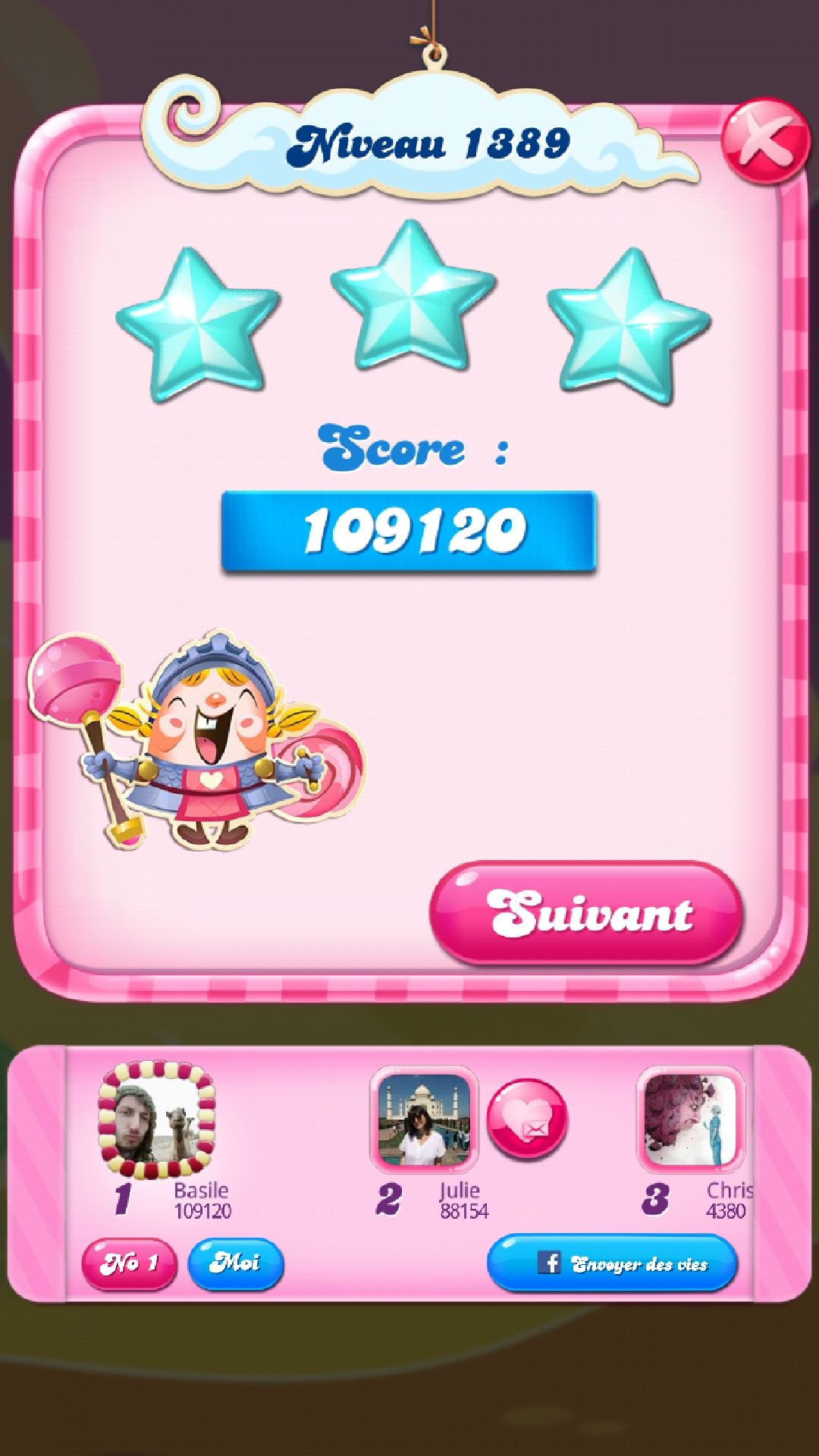Tap the Suivant button
This screenshot has height=1456, width=819.
click(585, 913)
